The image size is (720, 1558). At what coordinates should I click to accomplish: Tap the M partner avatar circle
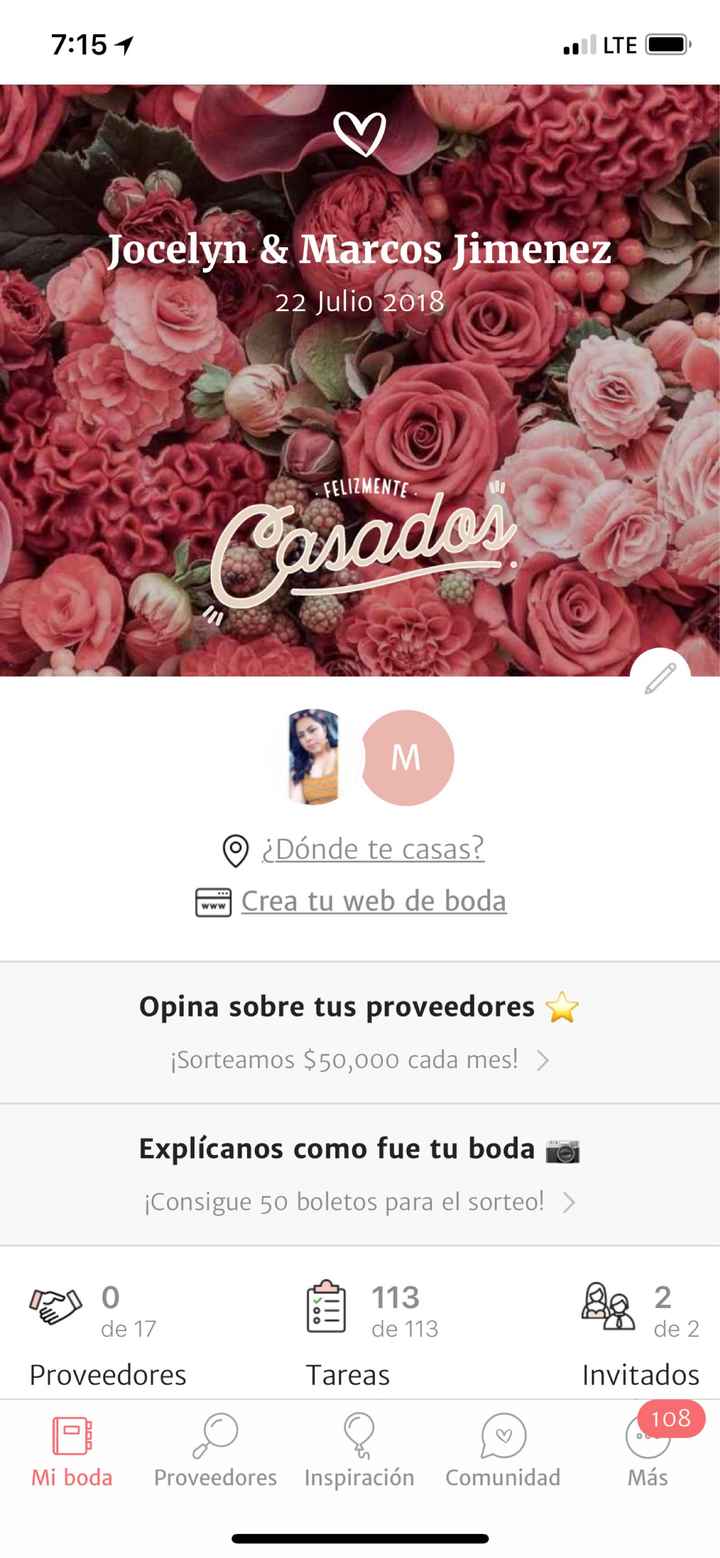coord(406,758)
